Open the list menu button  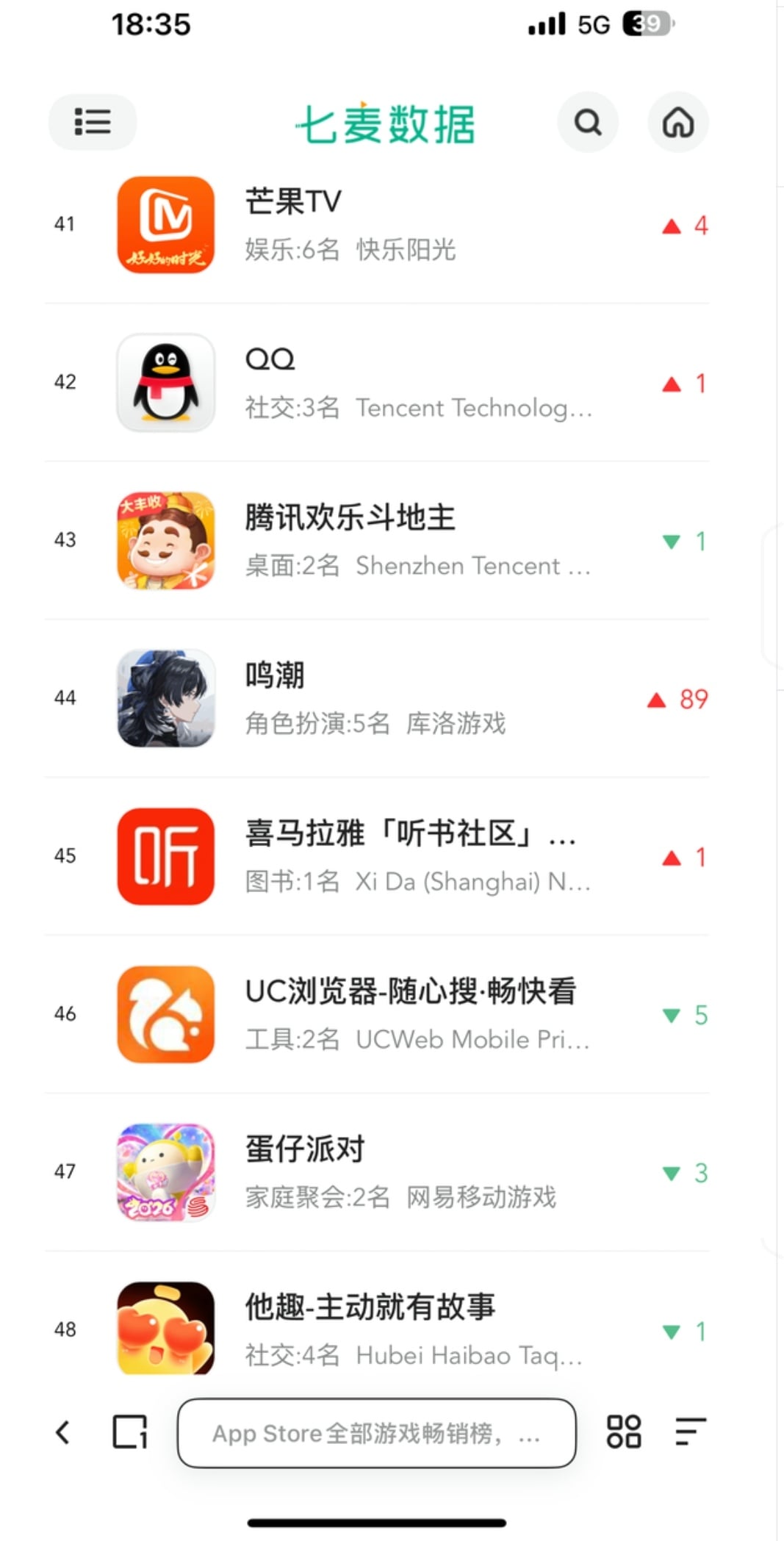click(x=93, y=122)
